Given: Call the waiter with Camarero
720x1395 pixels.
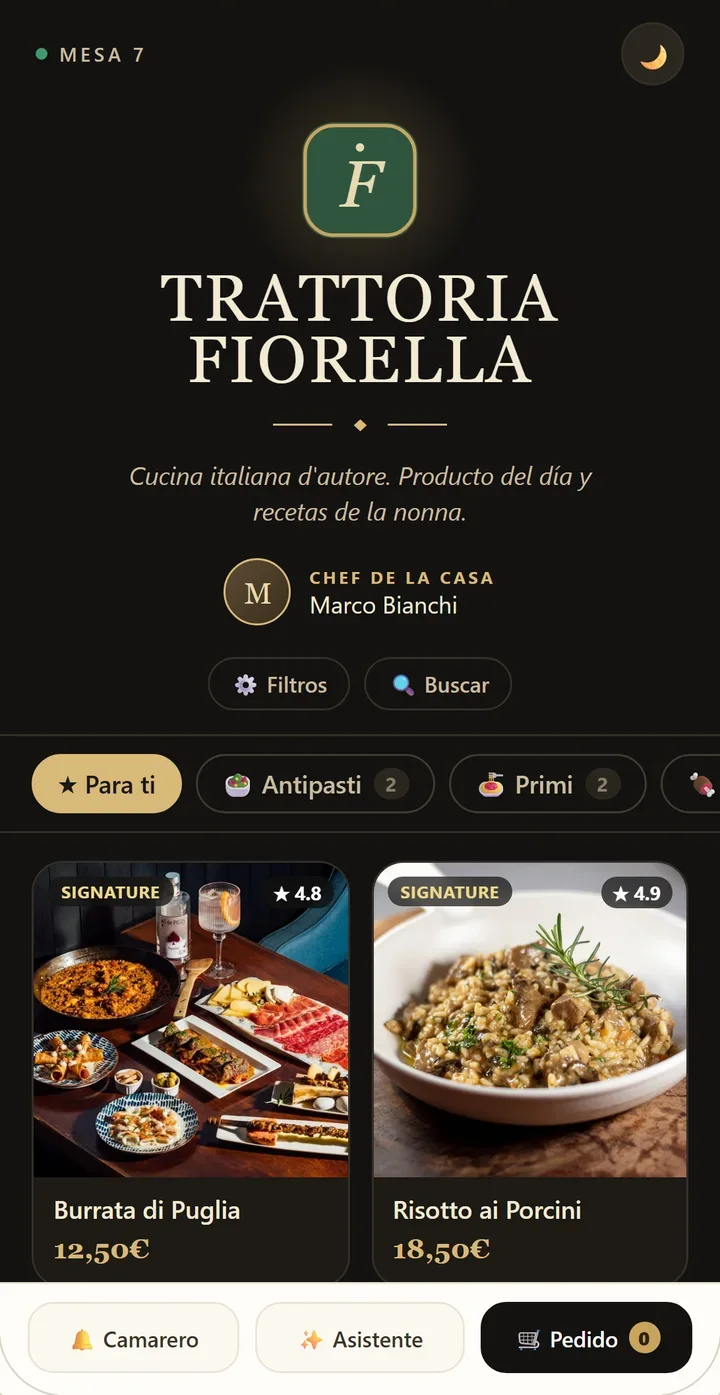Looking at the screenshot, I should point(133,1338).
